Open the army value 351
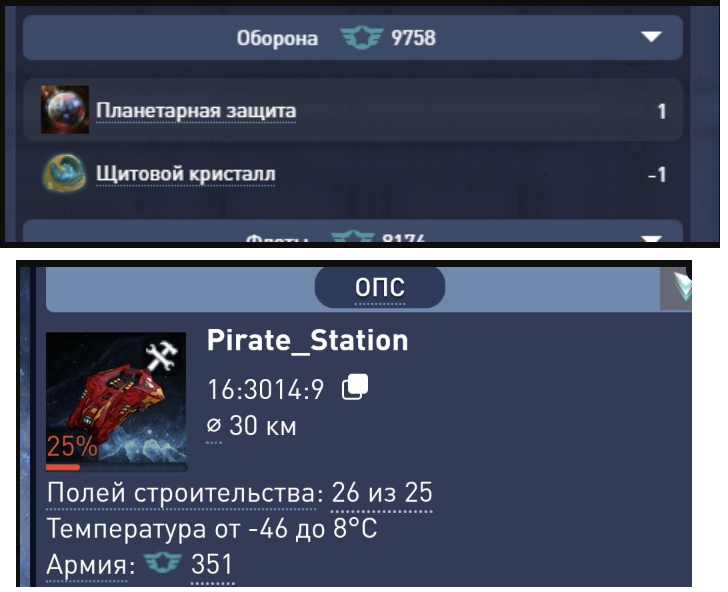The height and width of the screenshot is (592, 728). point(212,567)
